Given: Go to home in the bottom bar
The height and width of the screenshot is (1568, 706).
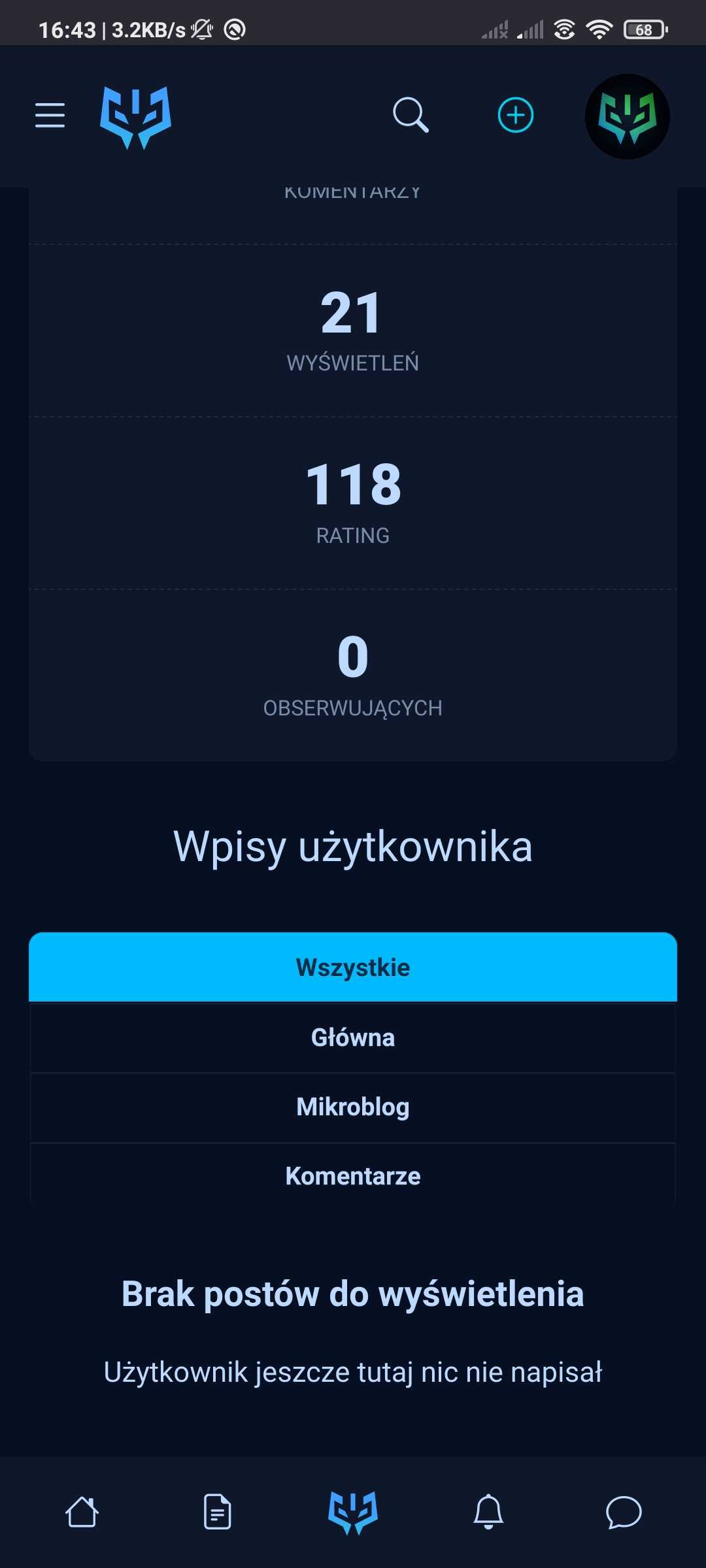Looking at the screenshot, I should (x=82, y=1512).
